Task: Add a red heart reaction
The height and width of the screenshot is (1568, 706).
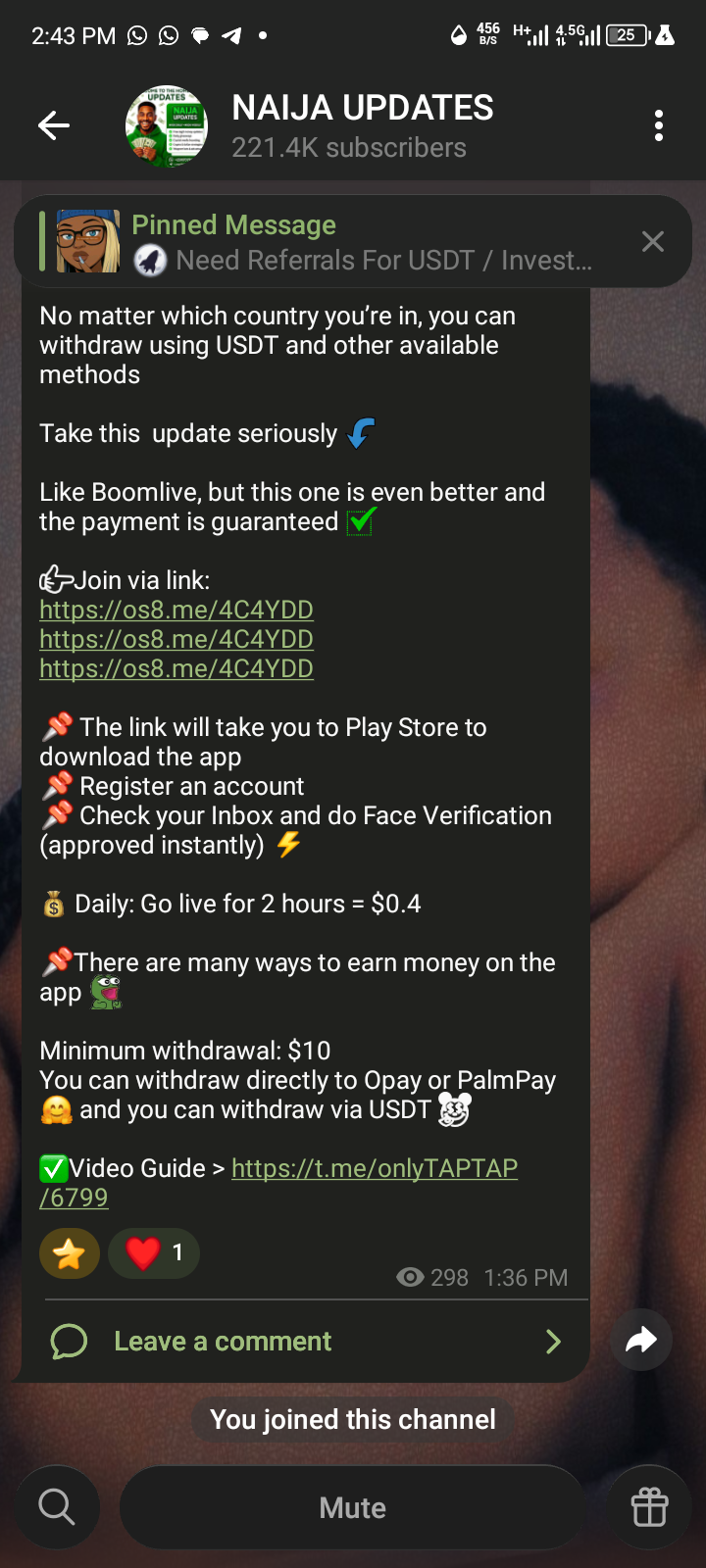Action: pos(153,1253)
